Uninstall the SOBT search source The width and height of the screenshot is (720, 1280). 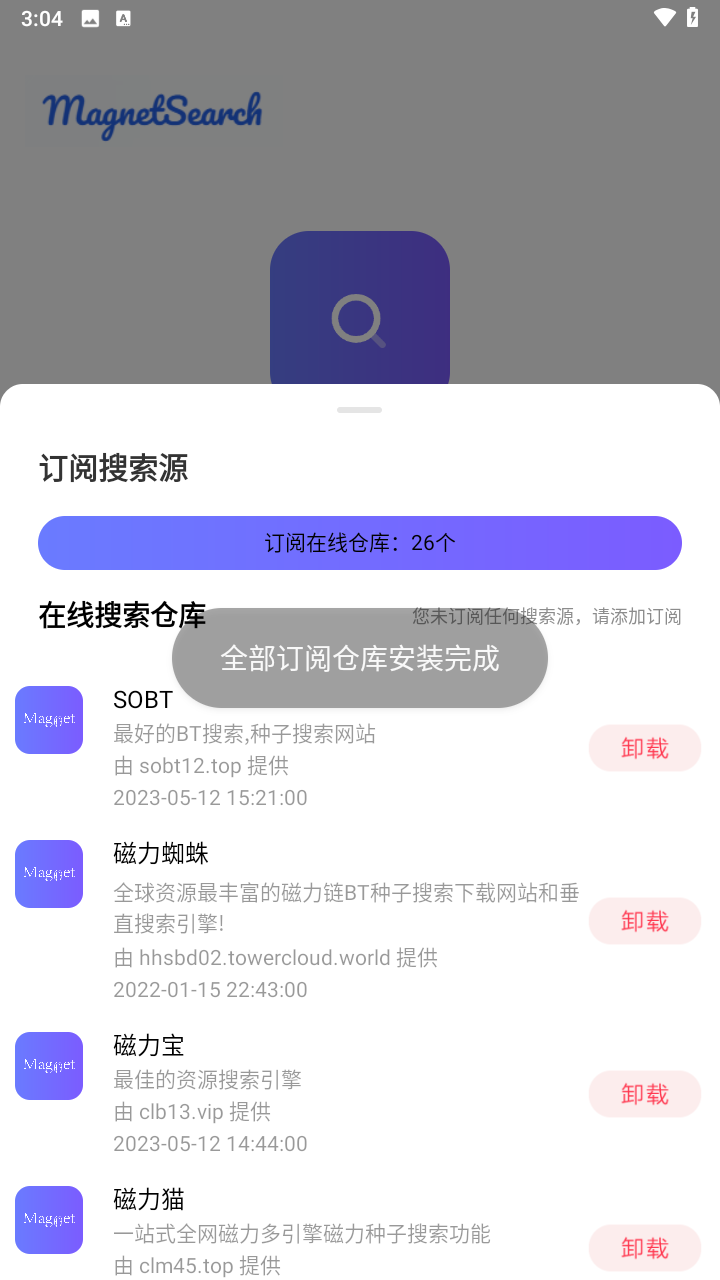645,748
